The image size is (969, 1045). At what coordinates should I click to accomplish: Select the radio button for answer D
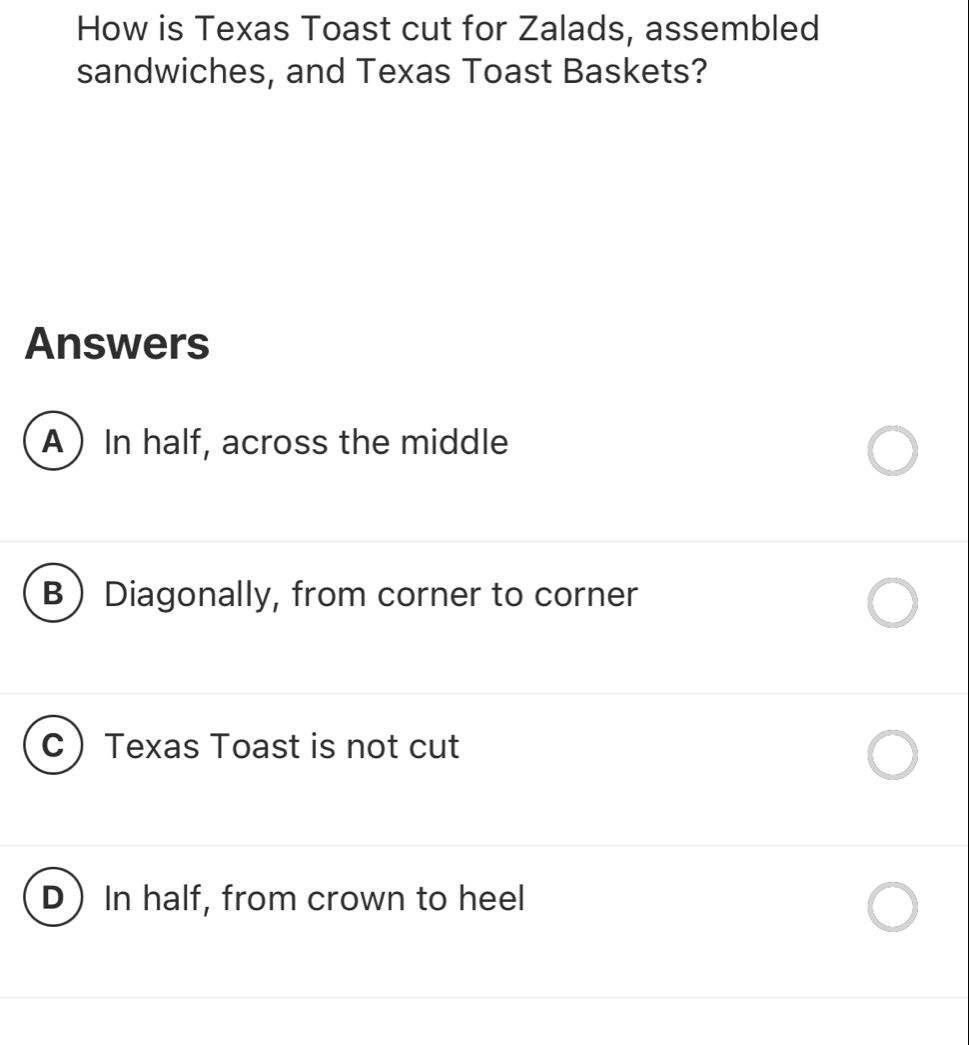click(x=893, y=906)
